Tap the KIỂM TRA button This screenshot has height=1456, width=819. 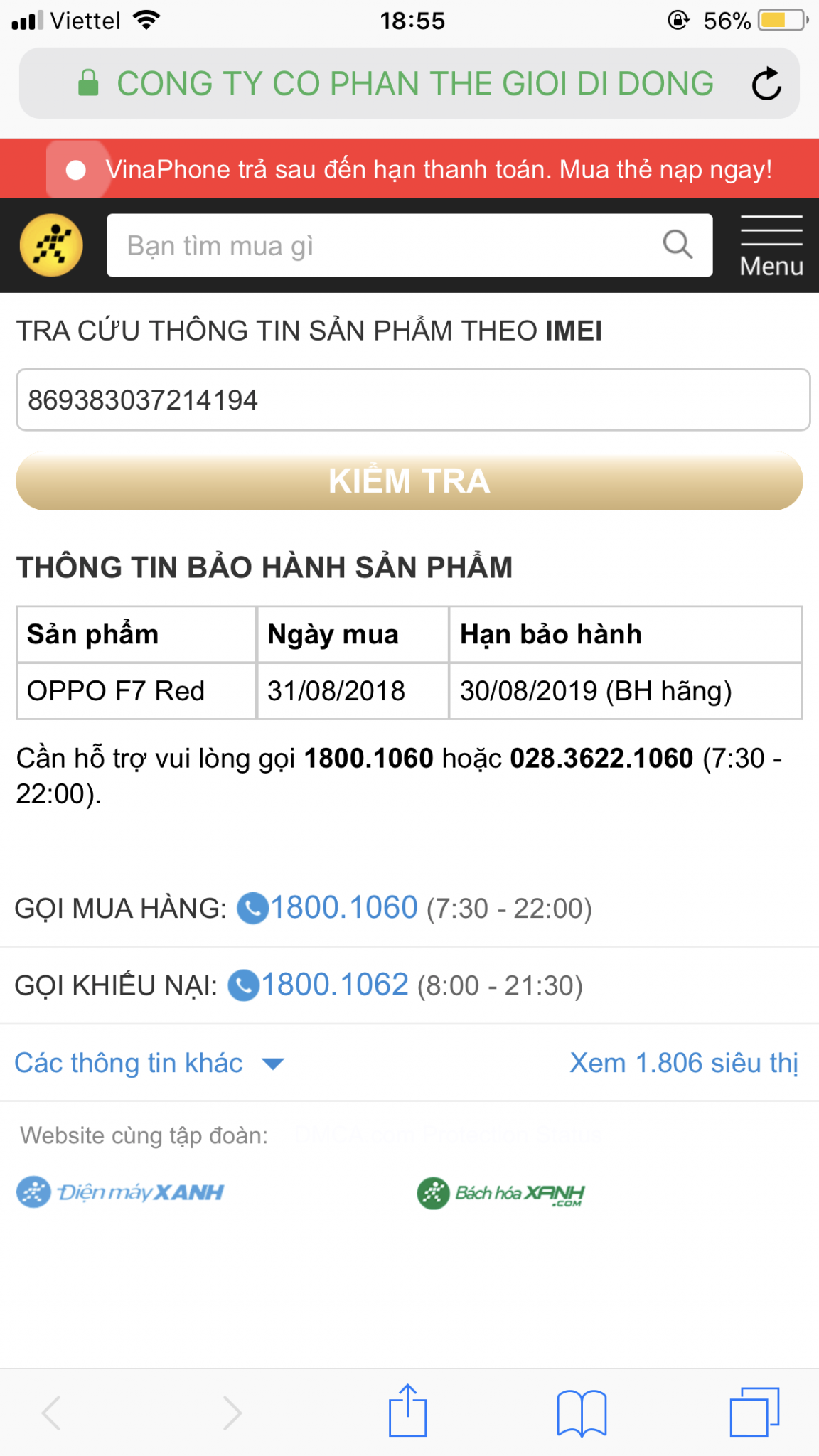tap(409, 481)
